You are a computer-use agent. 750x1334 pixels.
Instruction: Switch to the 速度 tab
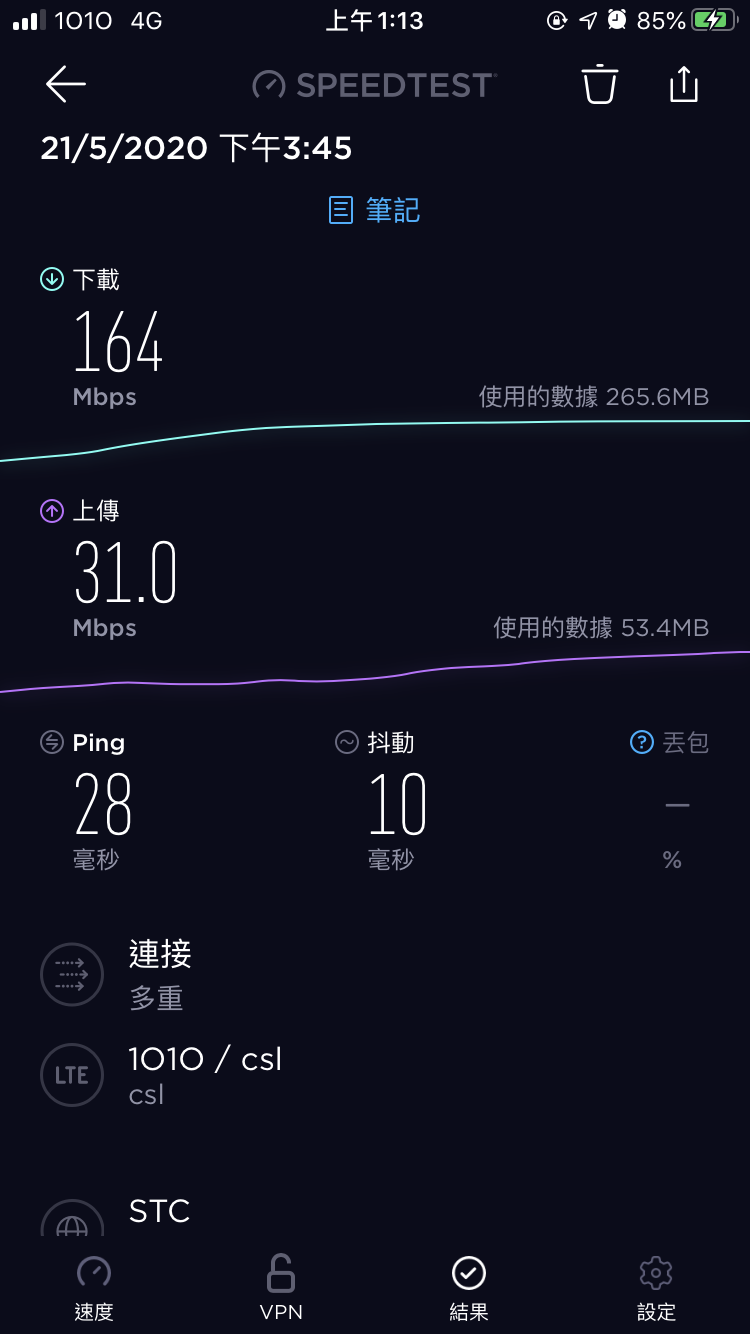coord(94,1288)
